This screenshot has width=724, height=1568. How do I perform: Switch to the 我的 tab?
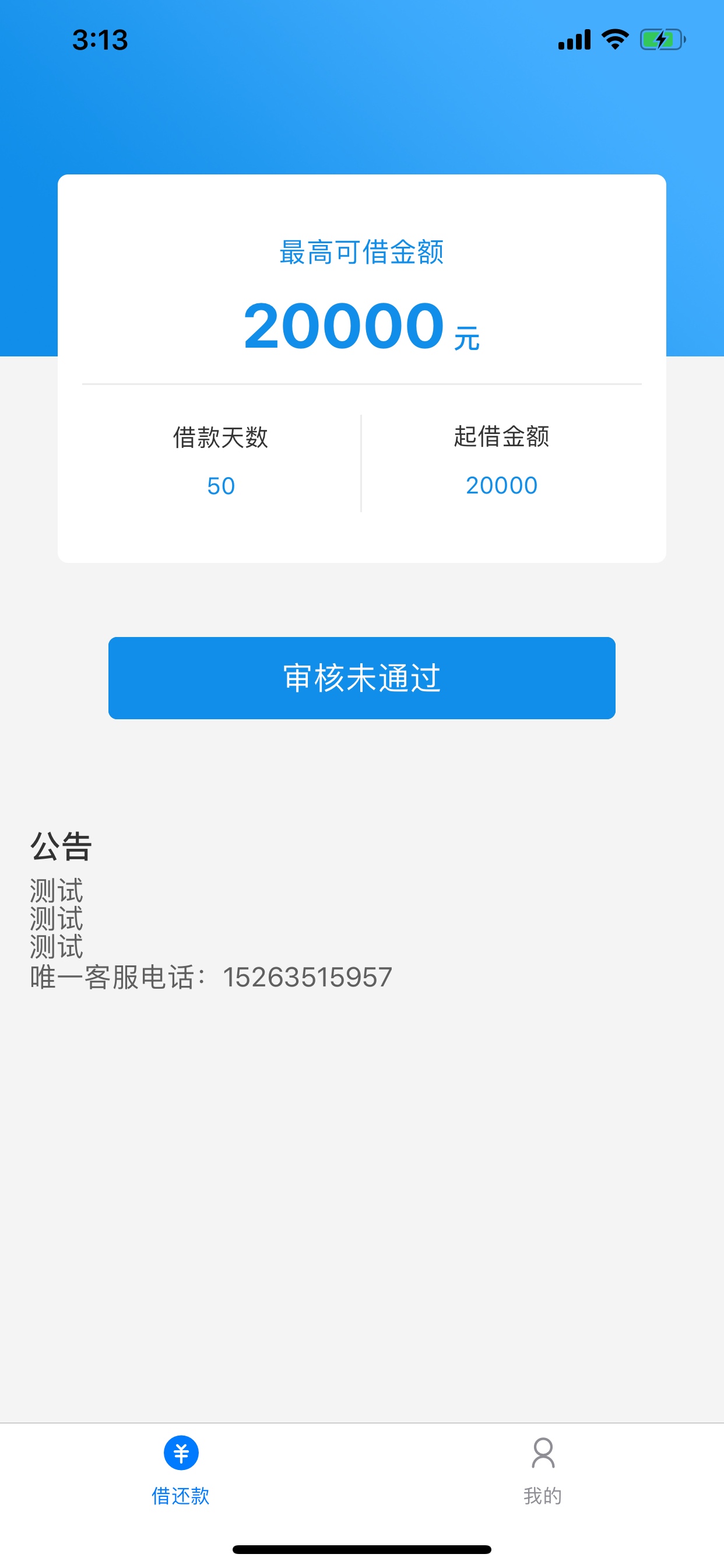tap(543, 1471)
